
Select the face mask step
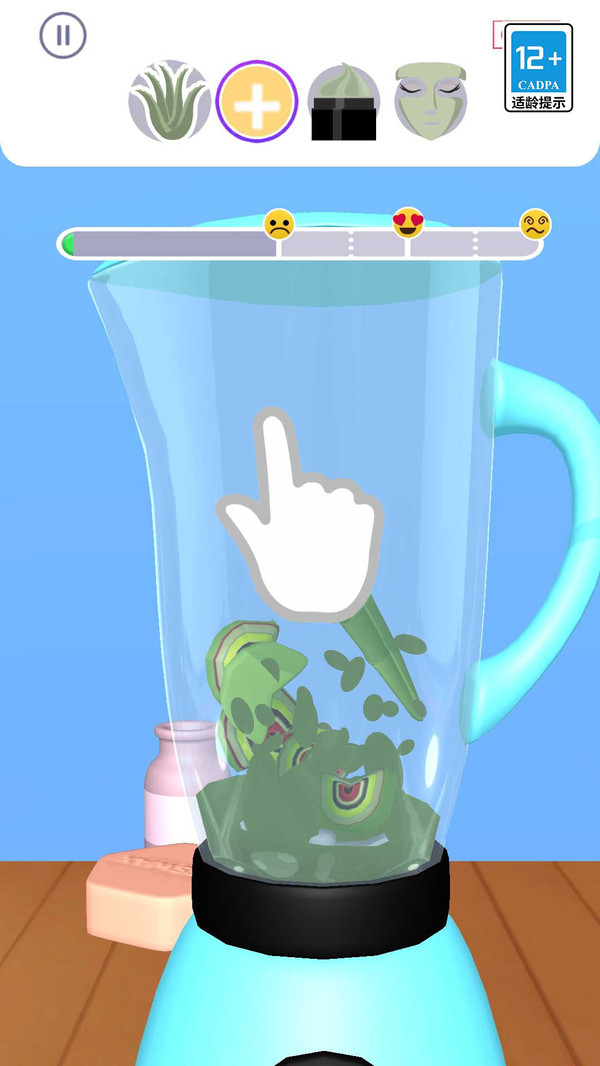[431, 100]
